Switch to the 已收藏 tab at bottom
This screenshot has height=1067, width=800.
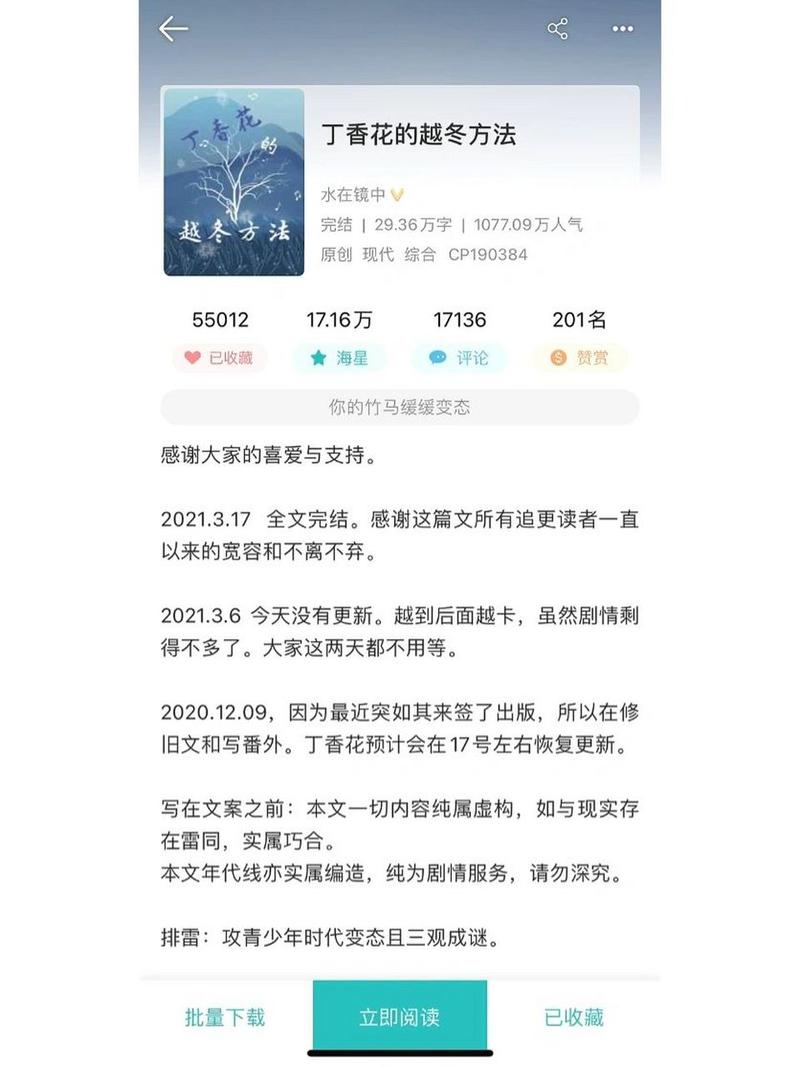[575, 1015]
